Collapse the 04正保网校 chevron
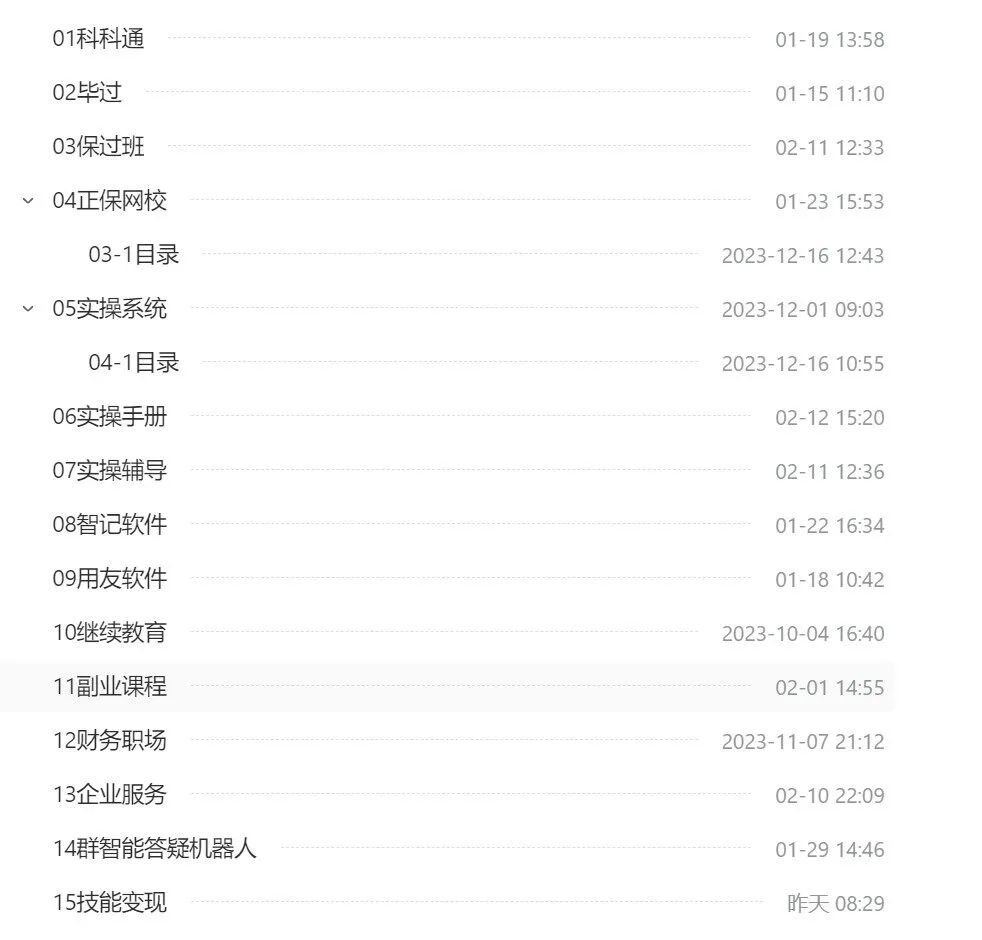The image size is (982, 940). tap(28, 201)
